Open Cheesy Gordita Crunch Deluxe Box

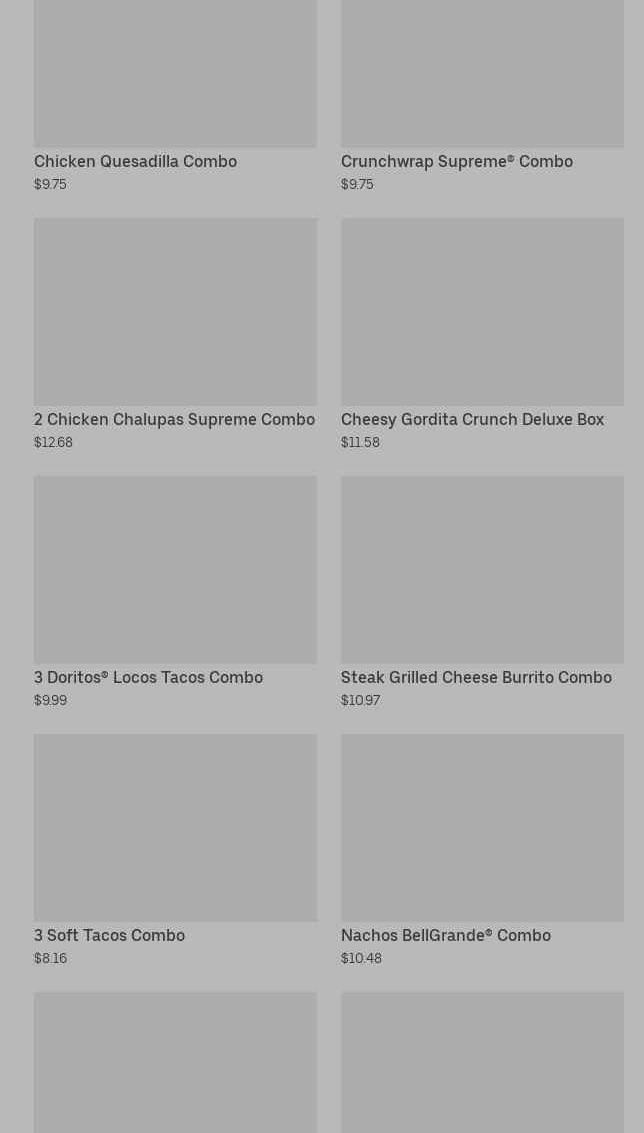point(482,335)
